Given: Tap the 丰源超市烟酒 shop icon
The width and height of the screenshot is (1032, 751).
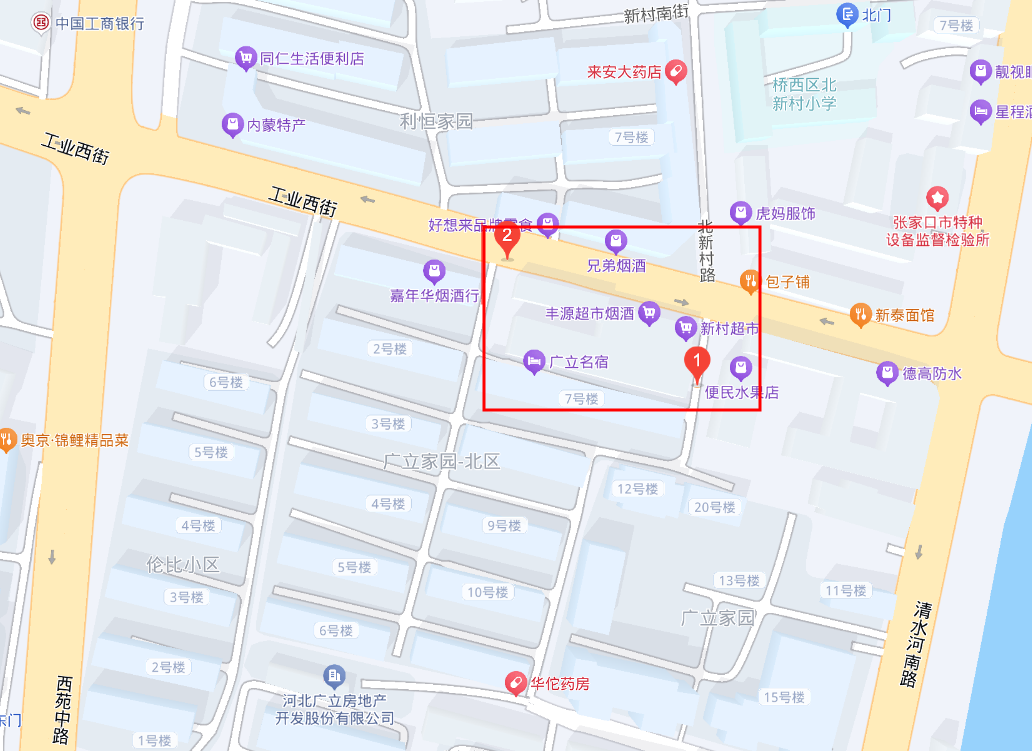Looking at the screenshot, I should pyautogui.click(x=649, y=313).
